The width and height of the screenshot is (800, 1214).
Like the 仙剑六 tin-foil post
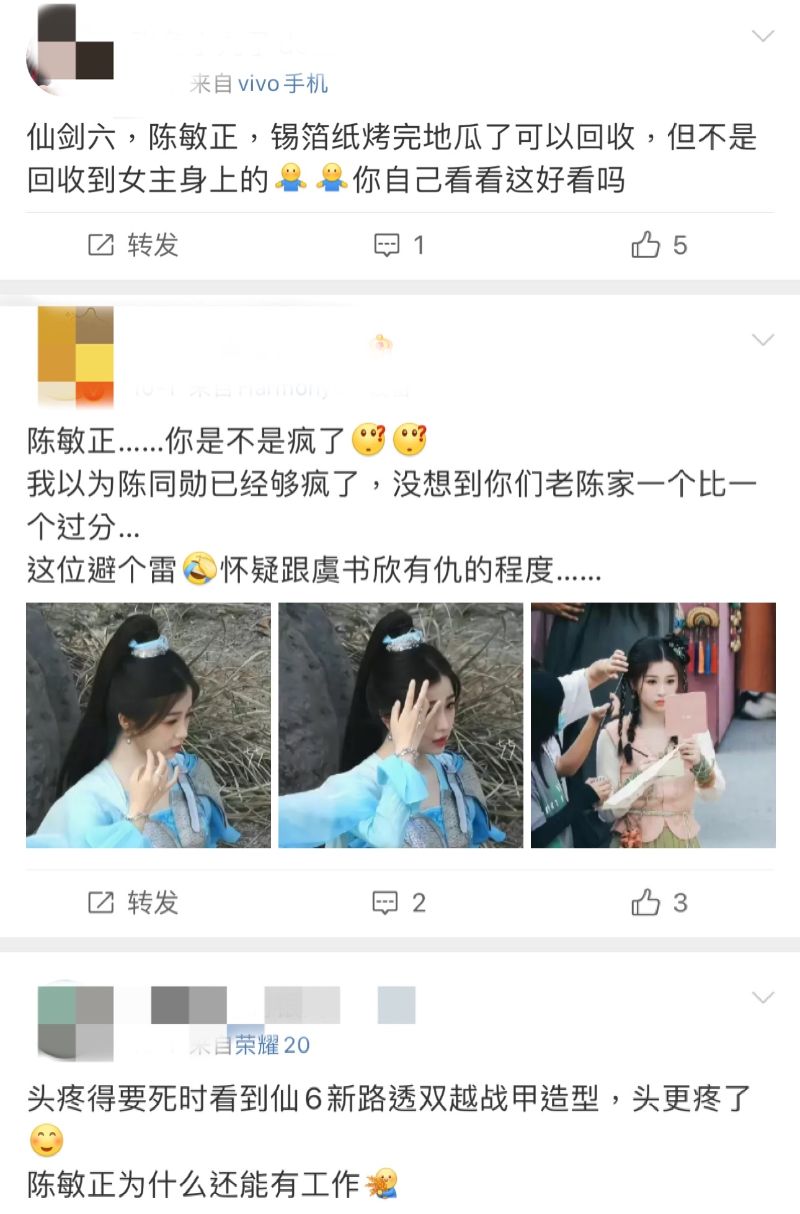(x=659, y=245)
